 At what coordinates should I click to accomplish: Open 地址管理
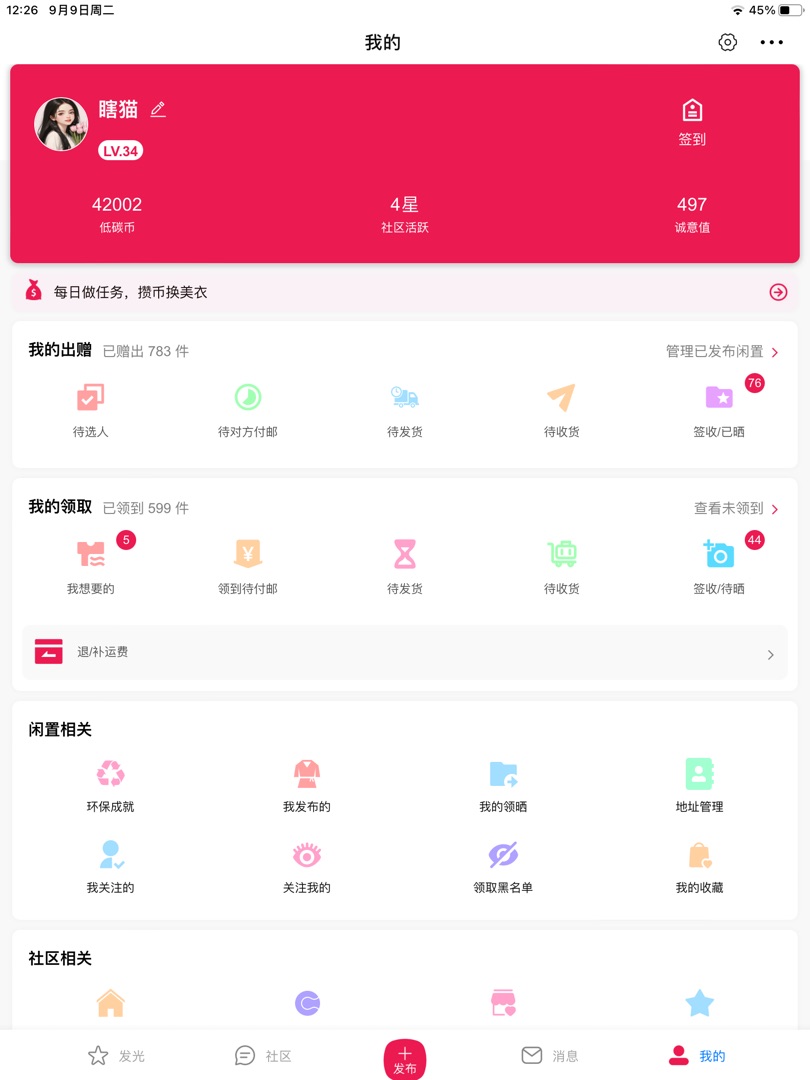[699, 785]
